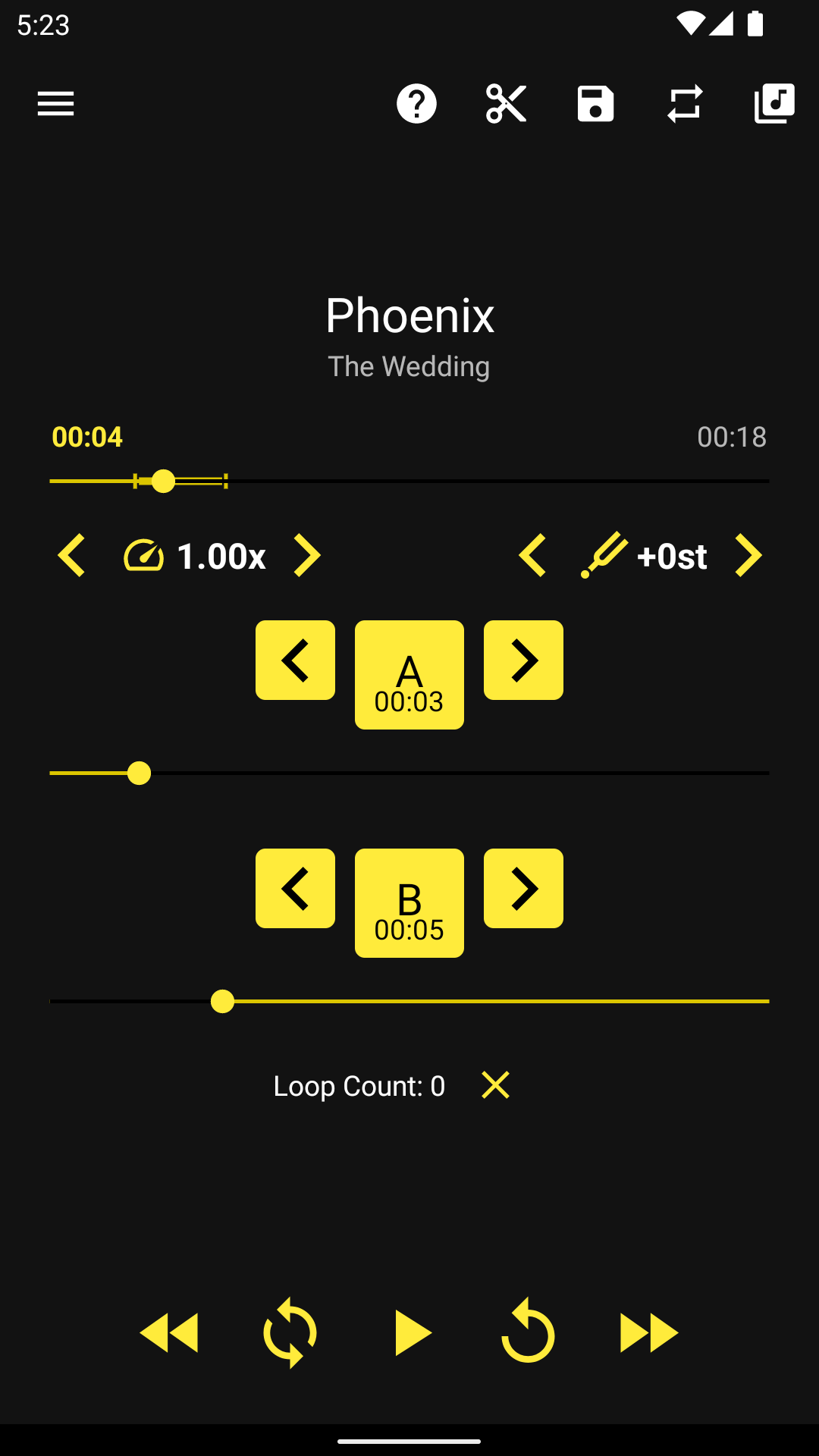Save the current loop settings

[x=596, y=104]
